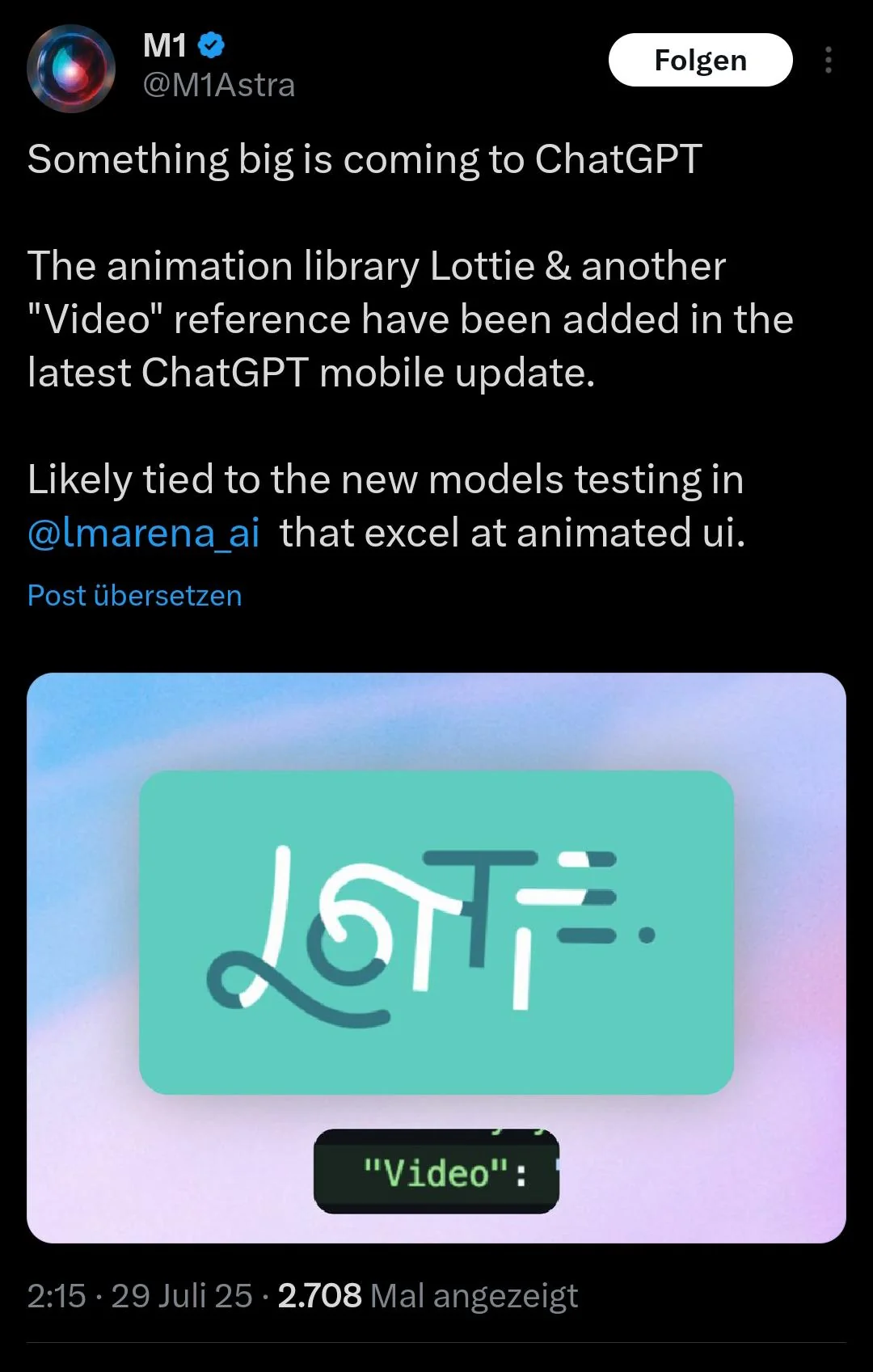Open the attached Lottie image
Screen dimensions: 873x1372
click(x=436, y=957)
